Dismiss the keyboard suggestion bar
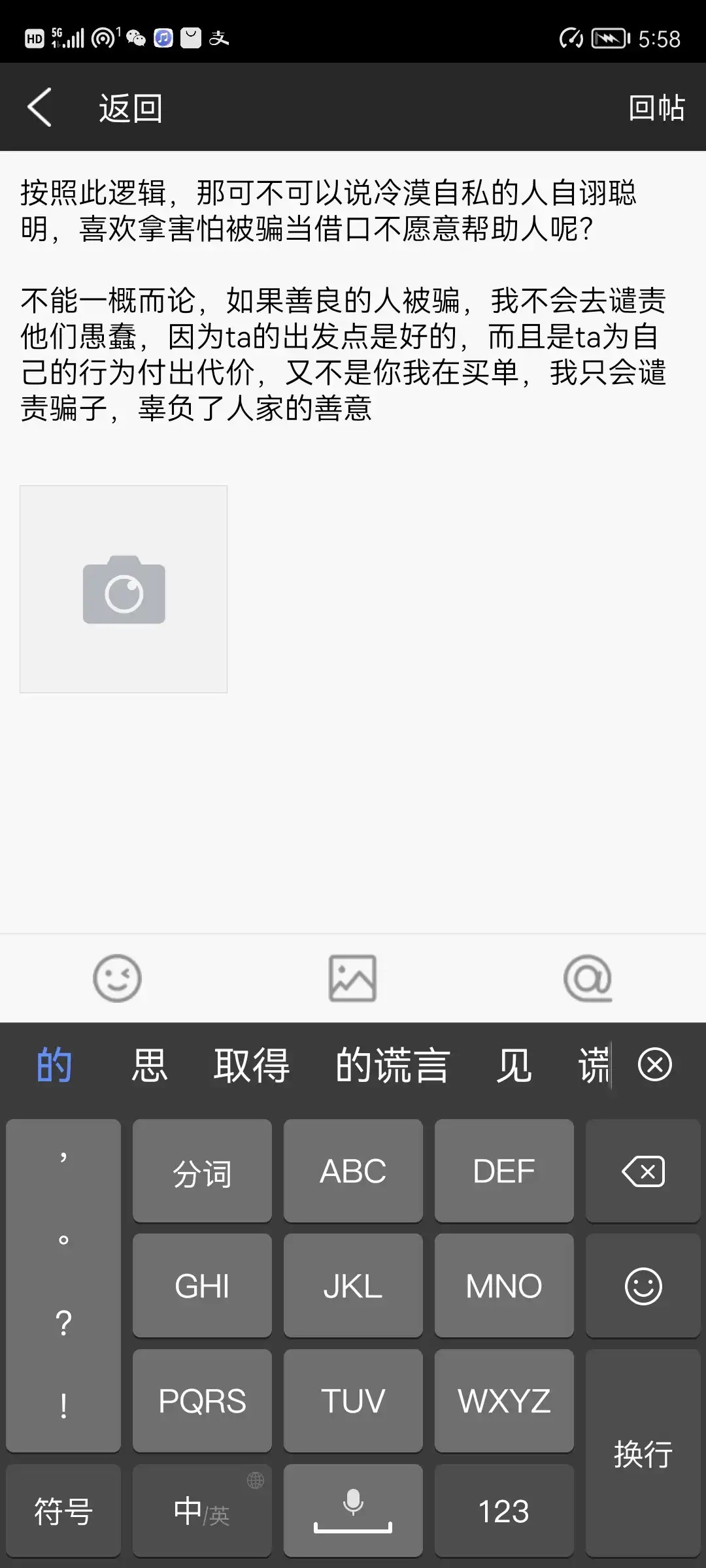 tap(655, 1064)
